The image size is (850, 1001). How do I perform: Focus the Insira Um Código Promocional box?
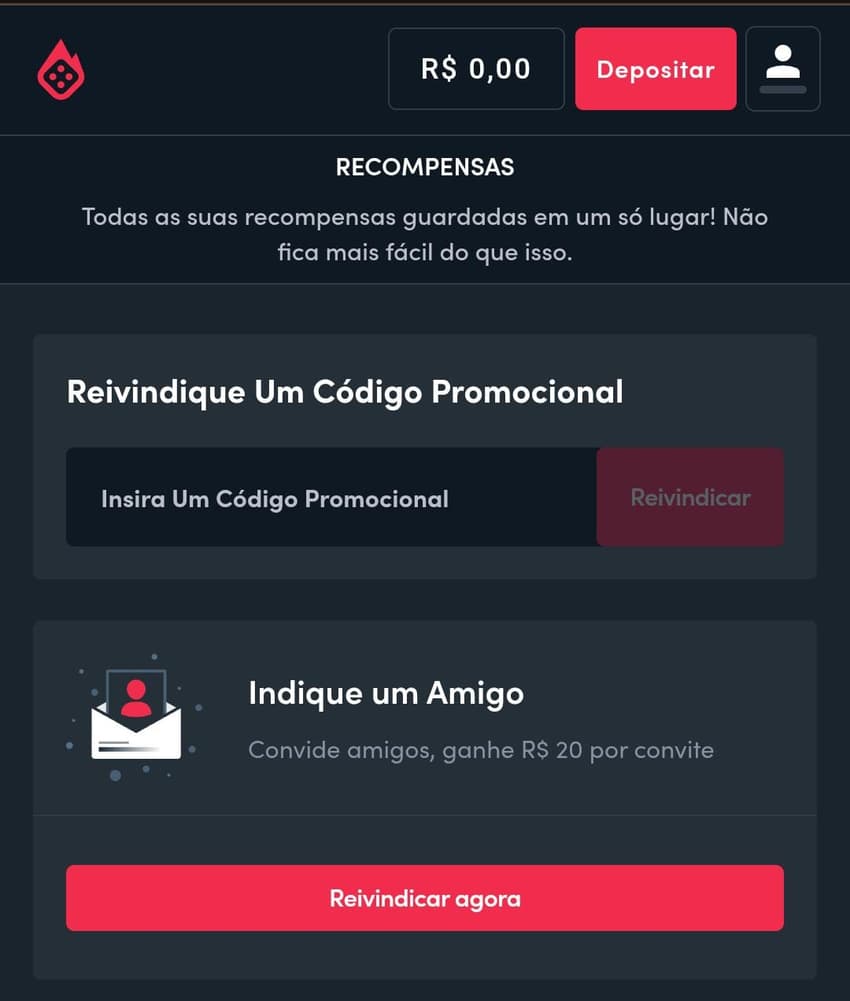click(x=330, y=497)
